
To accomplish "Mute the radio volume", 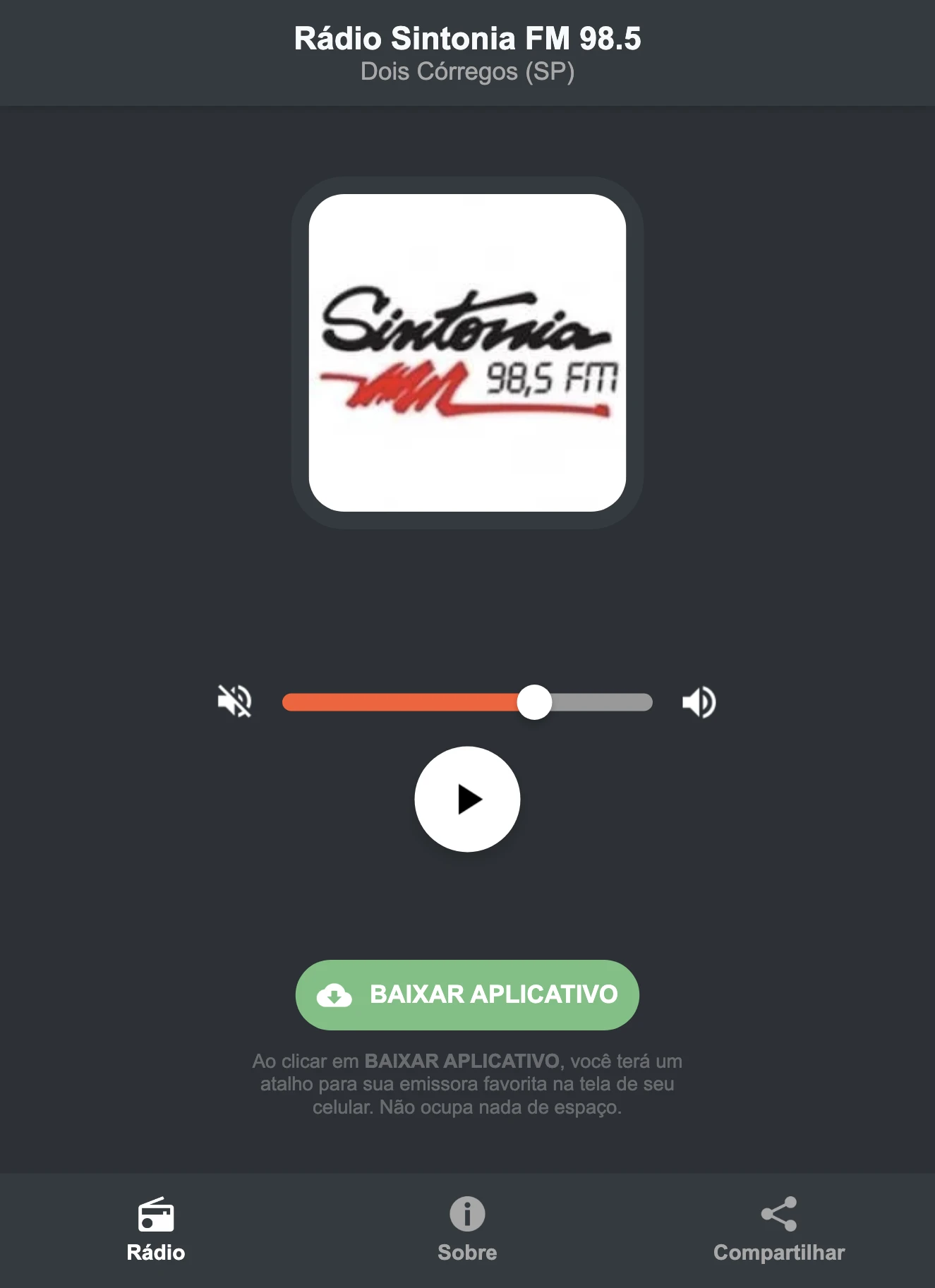I will coord(235,701).
